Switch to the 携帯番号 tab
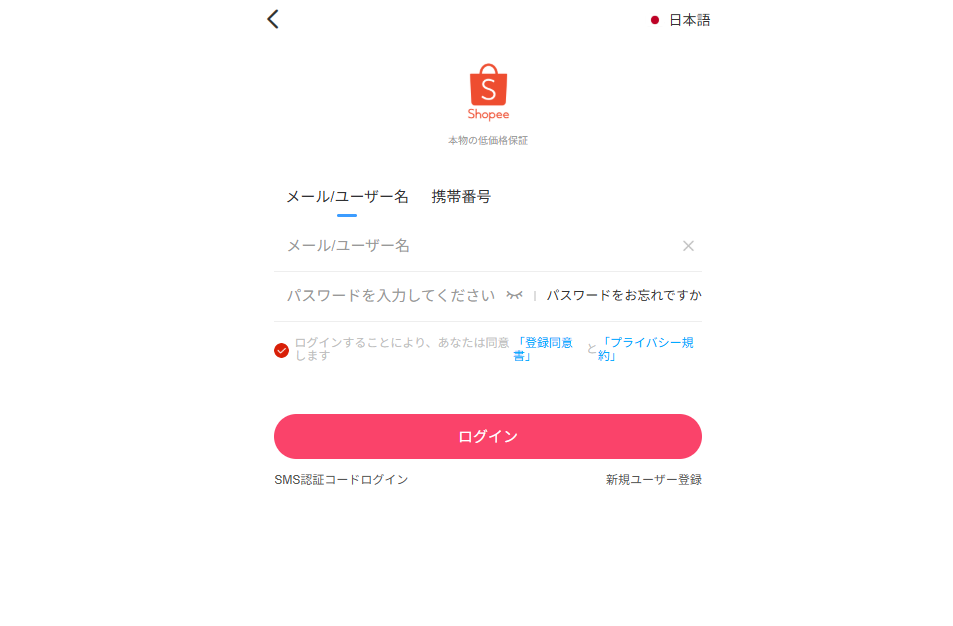Screen dimensions: 953x626 (x=461, y=197)
